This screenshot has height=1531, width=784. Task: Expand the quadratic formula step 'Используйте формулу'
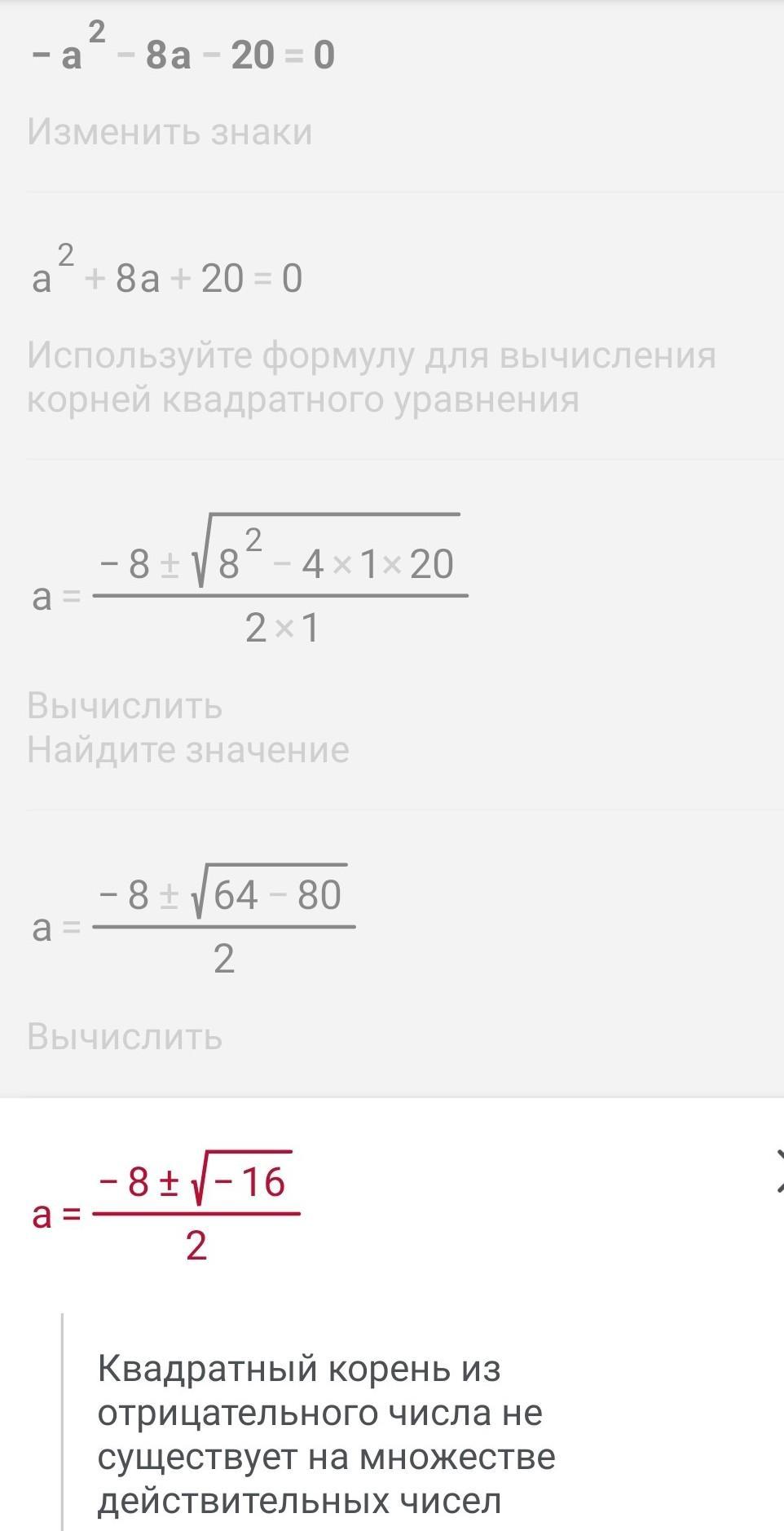(371, 377)
